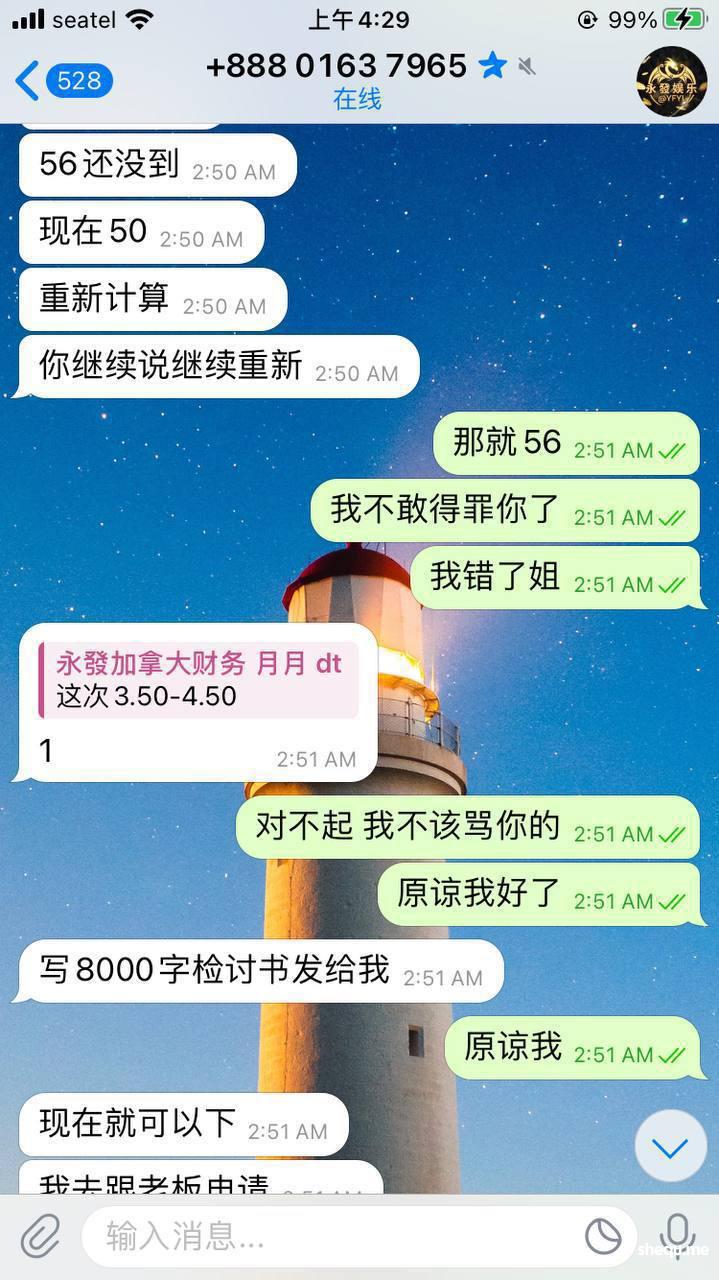
Task: Go back to the chat list
Action: click(x=60, y=81)
